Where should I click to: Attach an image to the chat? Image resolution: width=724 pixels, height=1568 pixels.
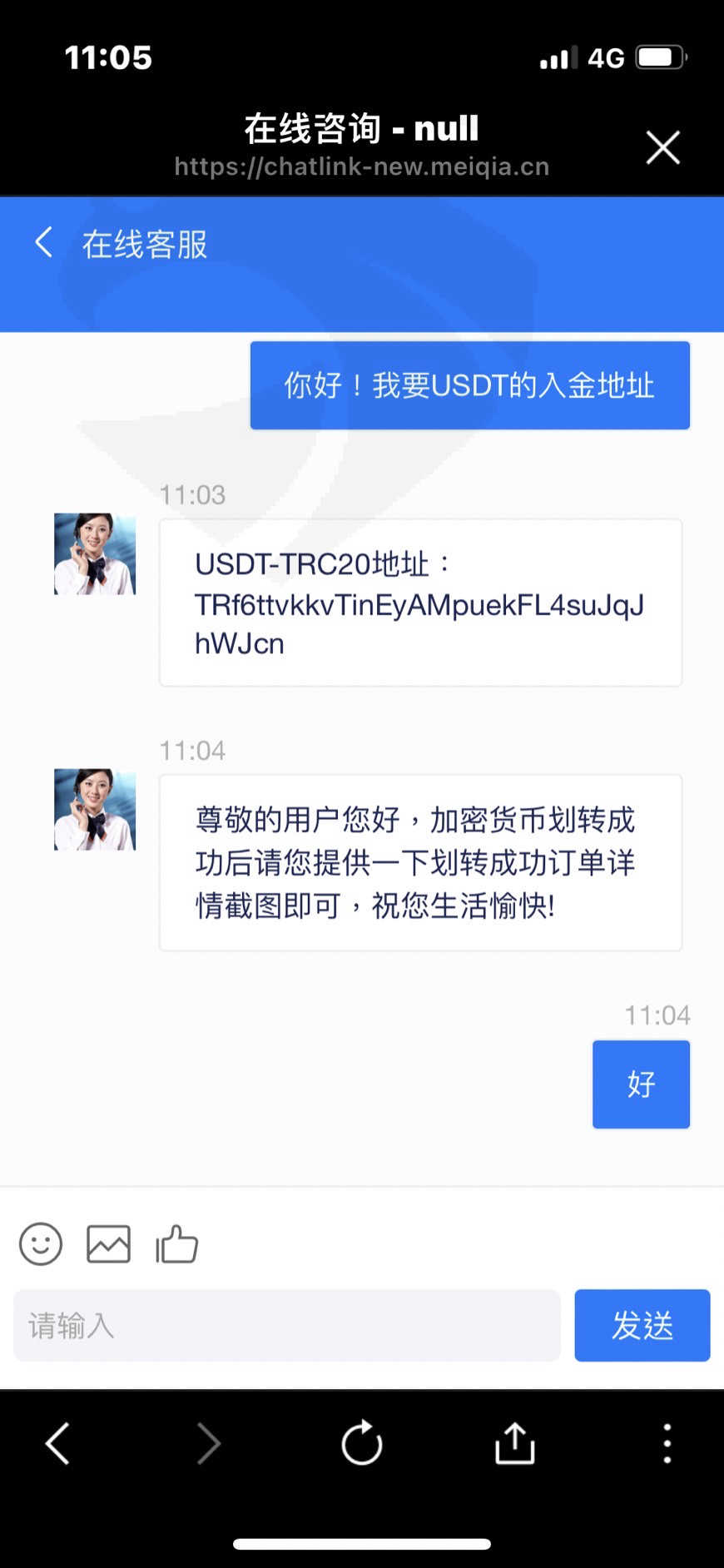coord(109,1244)
